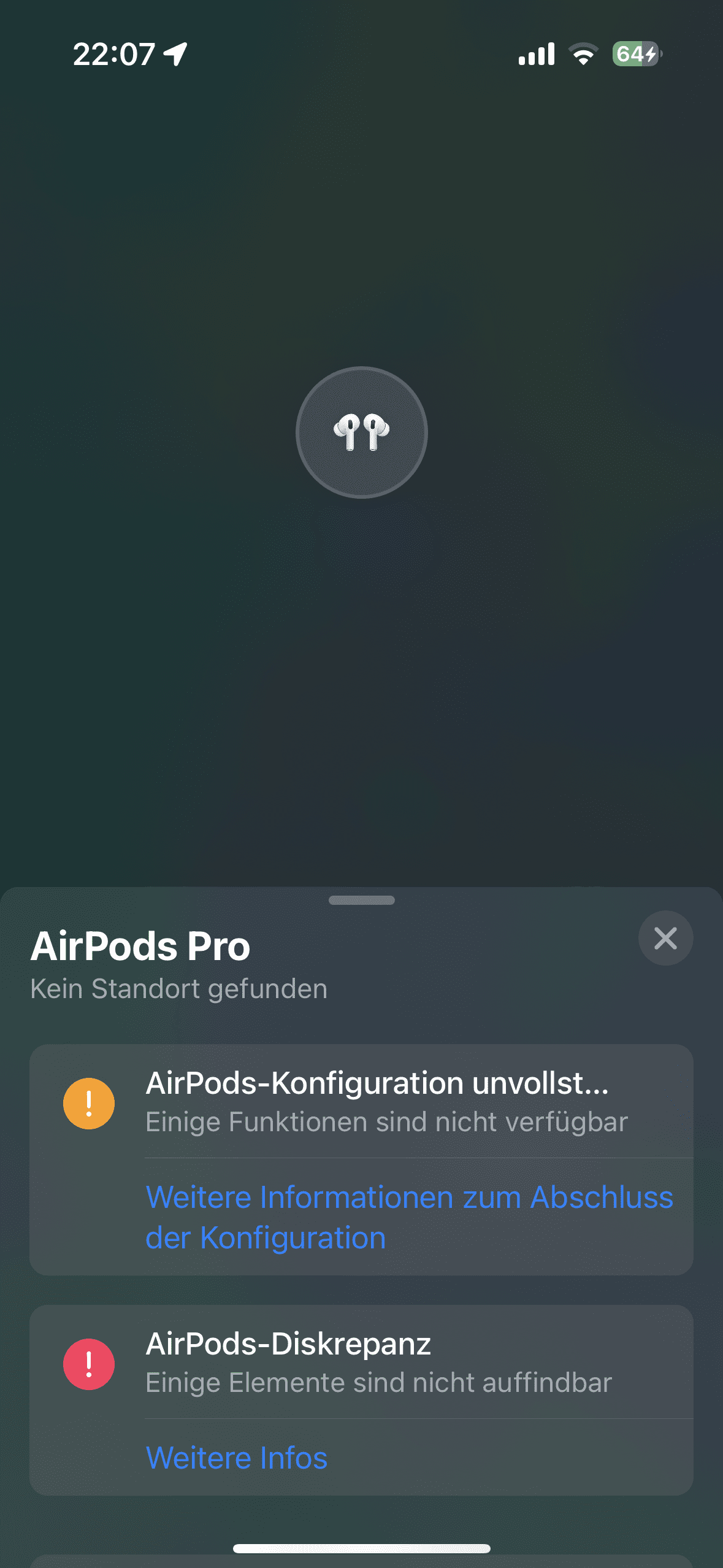Image resolution: width=723 pixels, height=1568 pixels.
Task: Close the AirPods Pro panel
Action: 665,938
